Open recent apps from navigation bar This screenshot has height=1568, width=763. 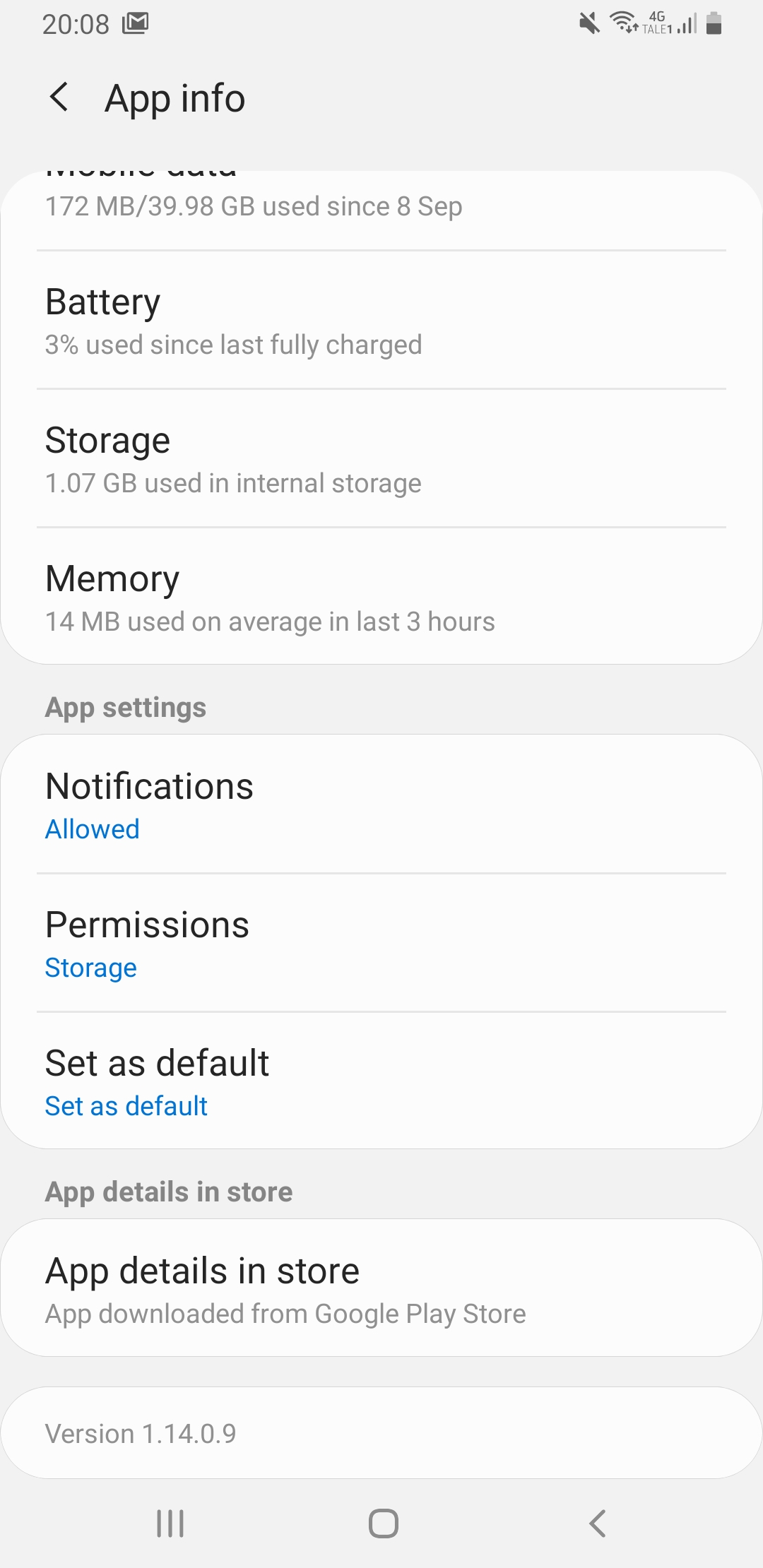(x=170, y=1523)
